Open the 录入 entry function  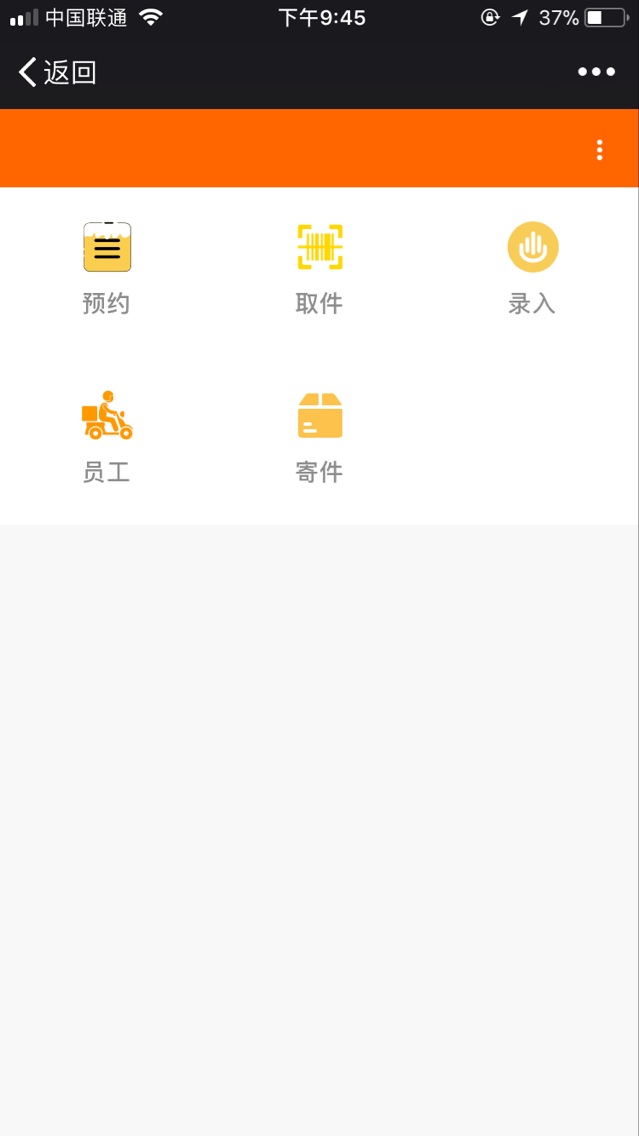tap(532, 267)
